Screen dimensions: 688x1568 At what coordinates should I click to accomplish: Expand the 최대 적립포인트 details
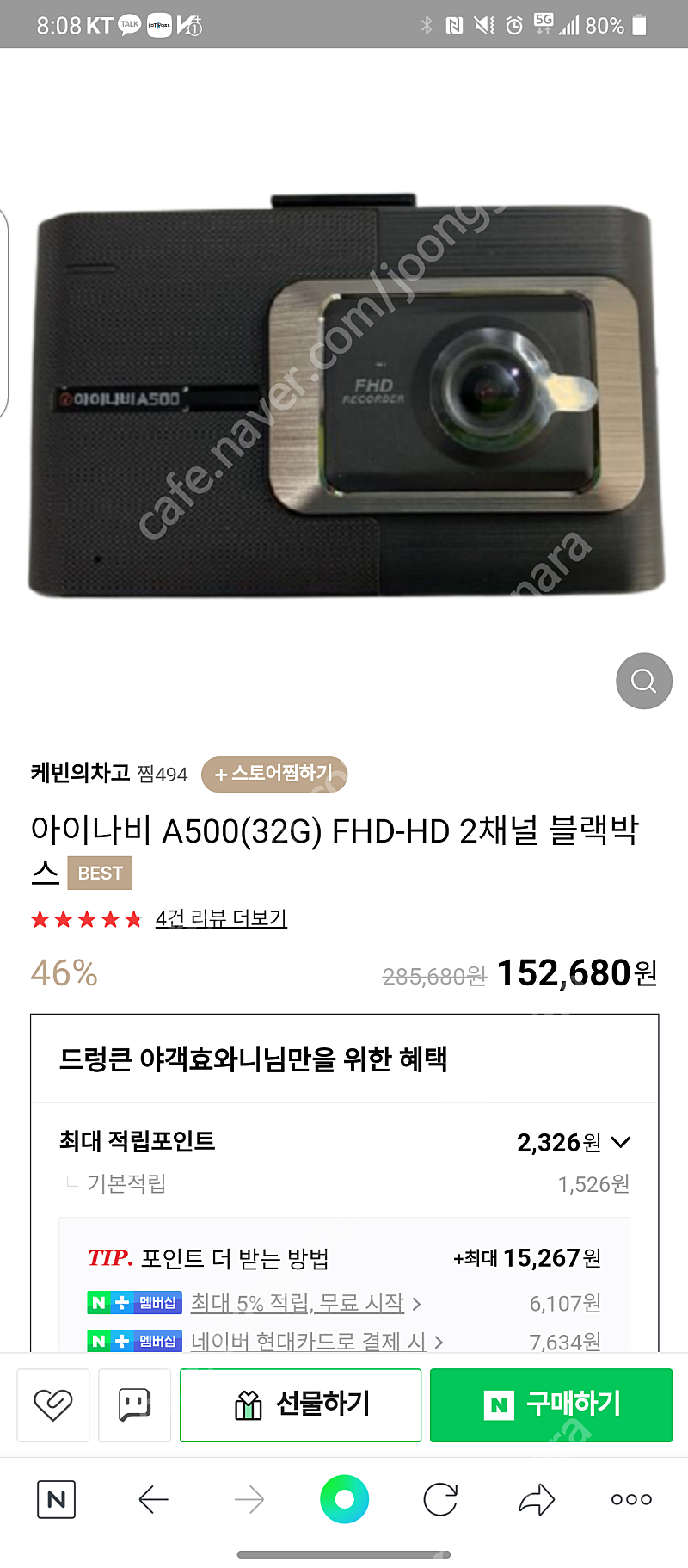pos(620,1142)
